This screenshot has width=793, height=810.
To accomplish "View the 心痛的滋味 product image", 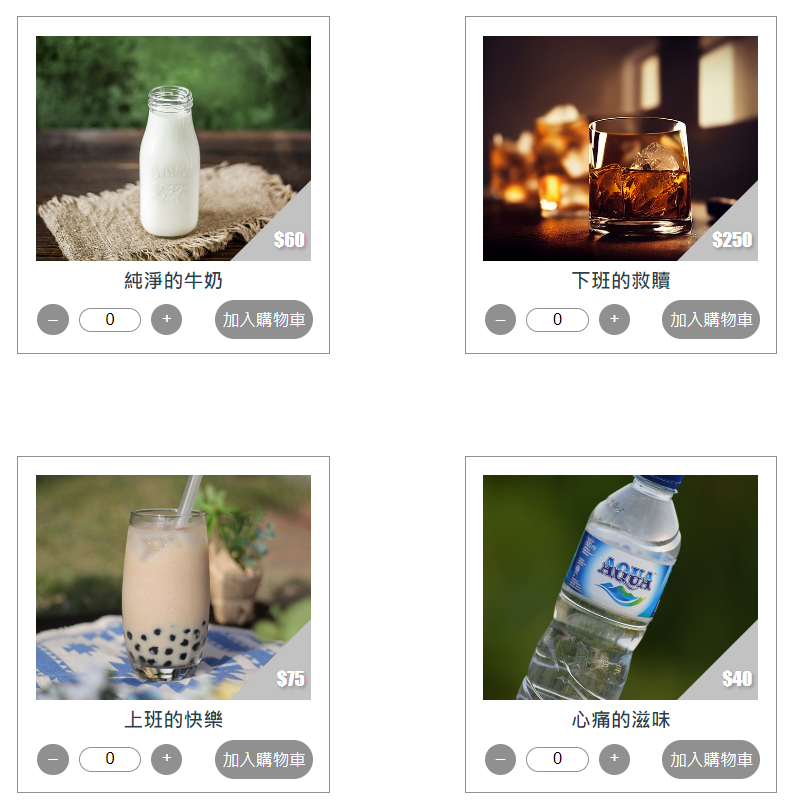I will click(x=620, y=587).
